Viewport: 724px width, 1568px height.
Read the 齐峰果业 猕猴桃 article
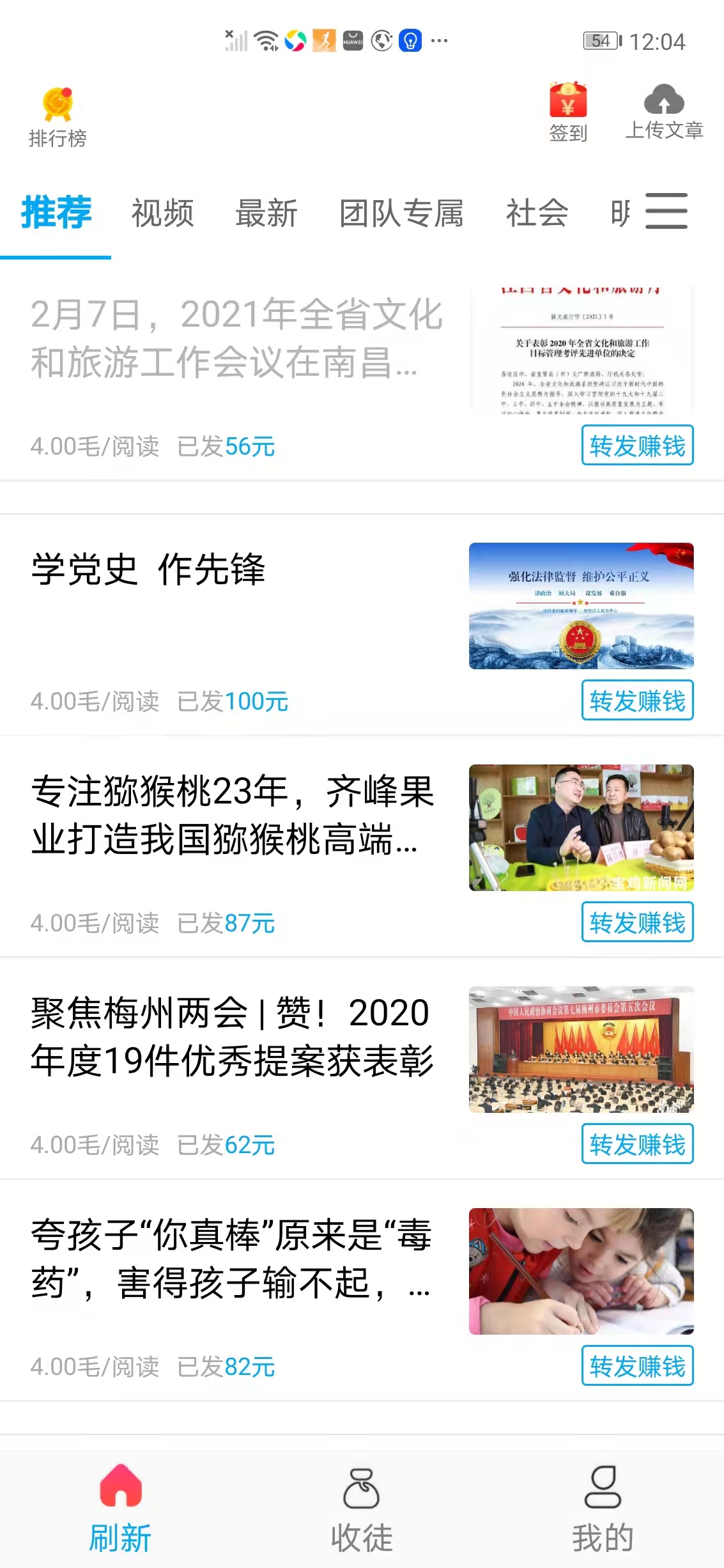pos(233,815)
